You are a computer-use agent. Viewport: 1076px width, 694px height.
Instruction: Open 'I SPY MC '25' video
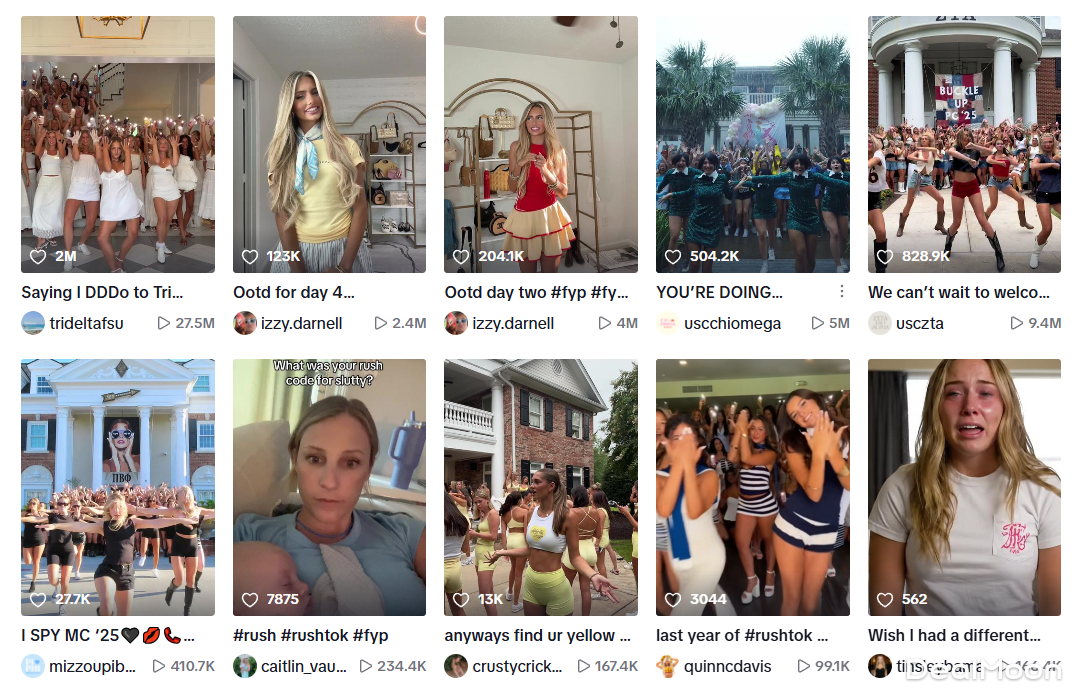118,487
